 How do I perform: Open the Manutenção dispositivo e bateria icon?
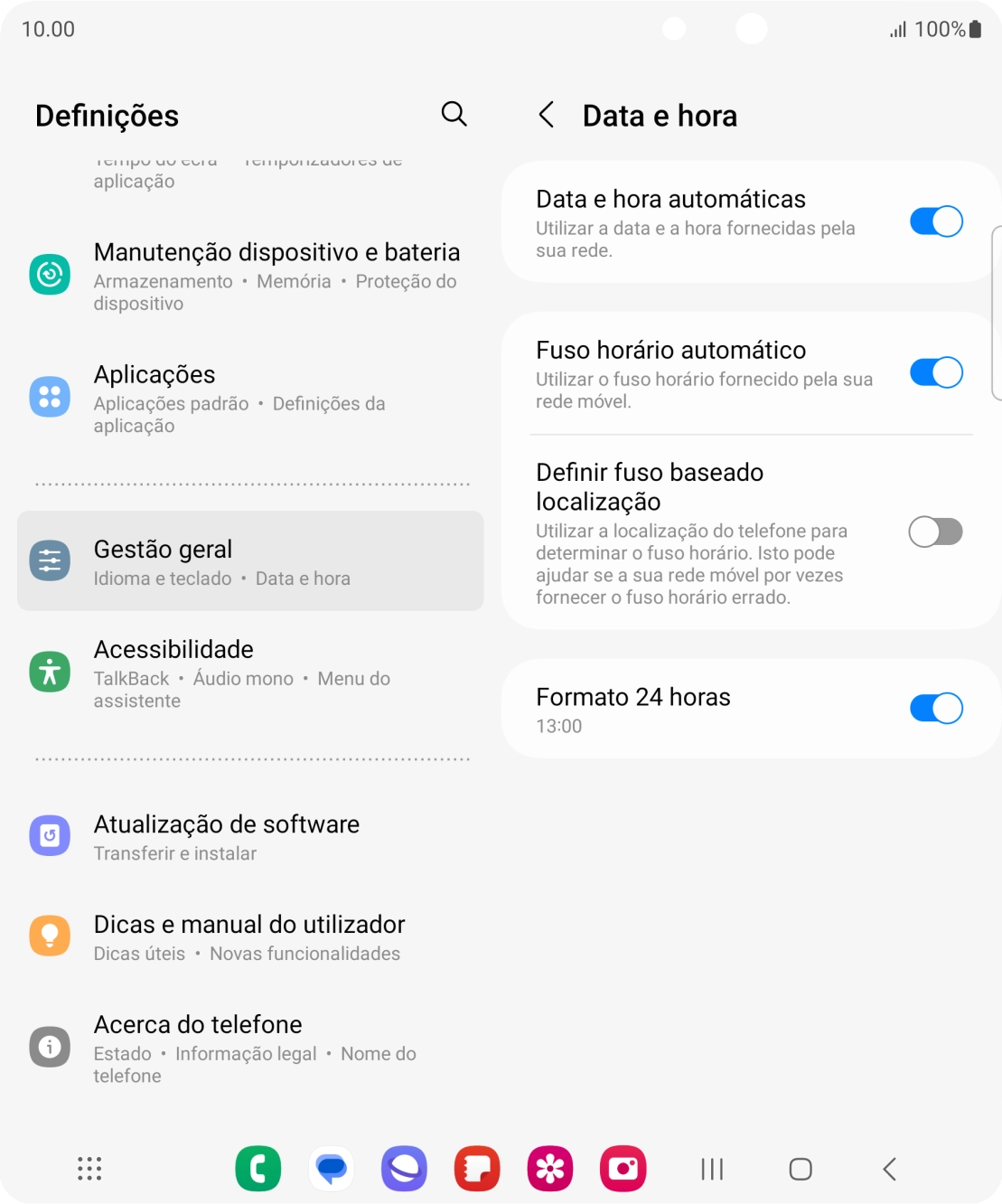pyautogui.click(x=50, y=274)
